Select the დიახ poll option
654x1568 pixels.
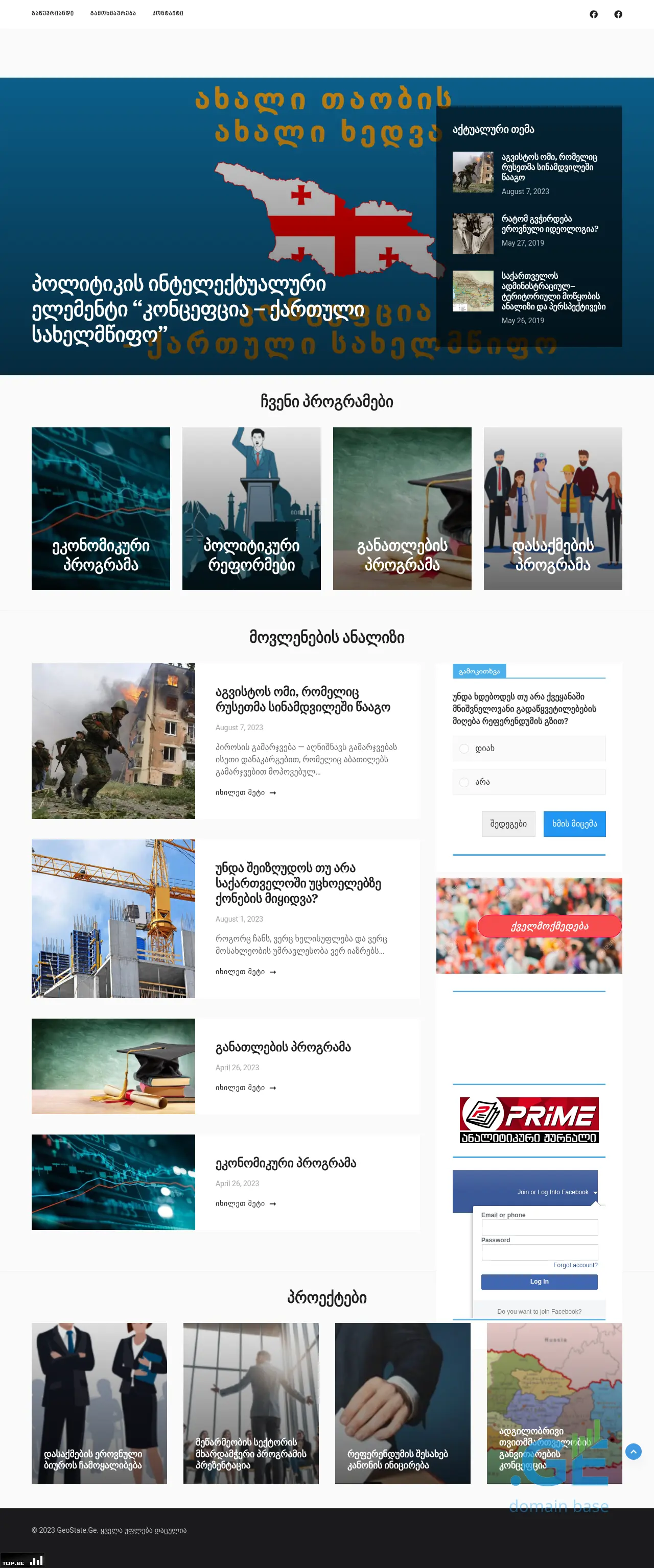[x=464, y=748]
